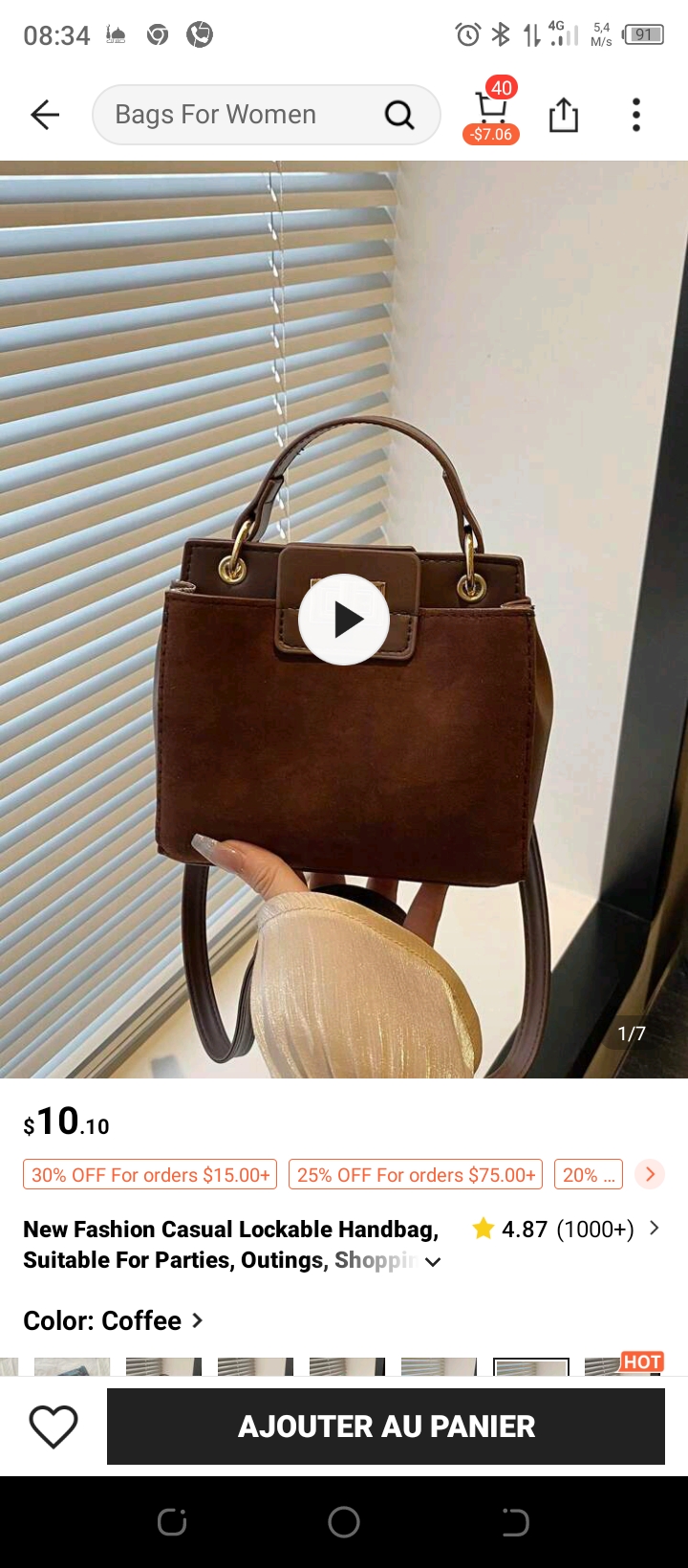
Task: Select the 30% OFF for orders $15.00+ coupon
Action: tap(150, 1174)
